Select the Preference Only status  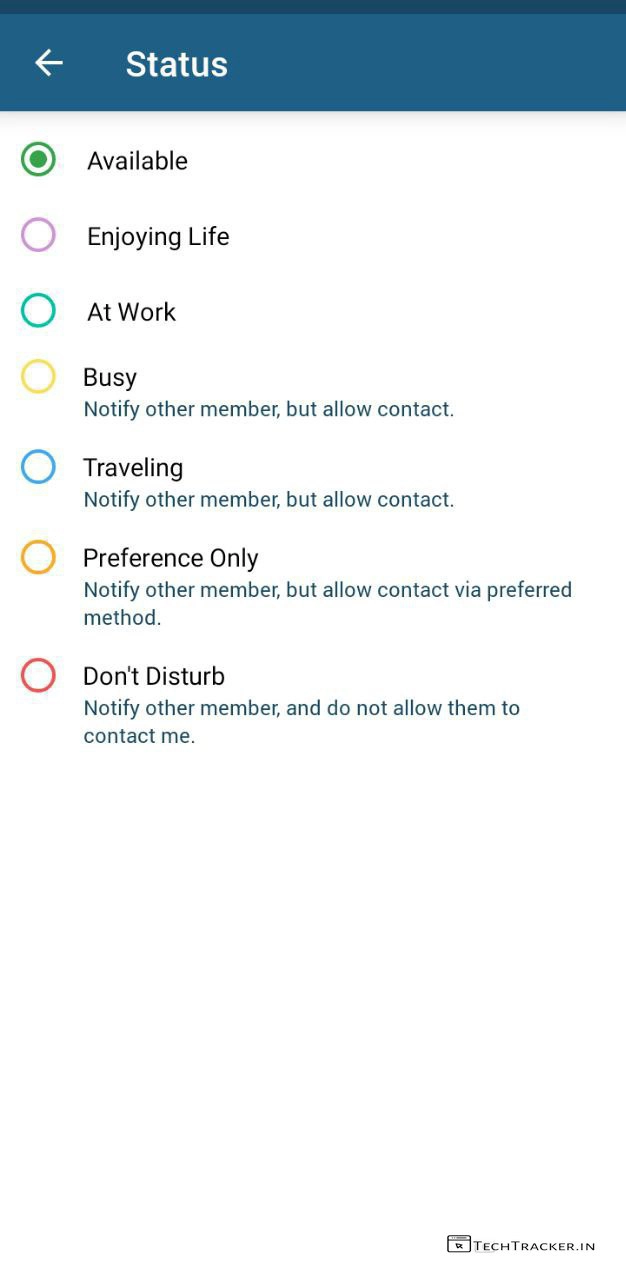38,557
